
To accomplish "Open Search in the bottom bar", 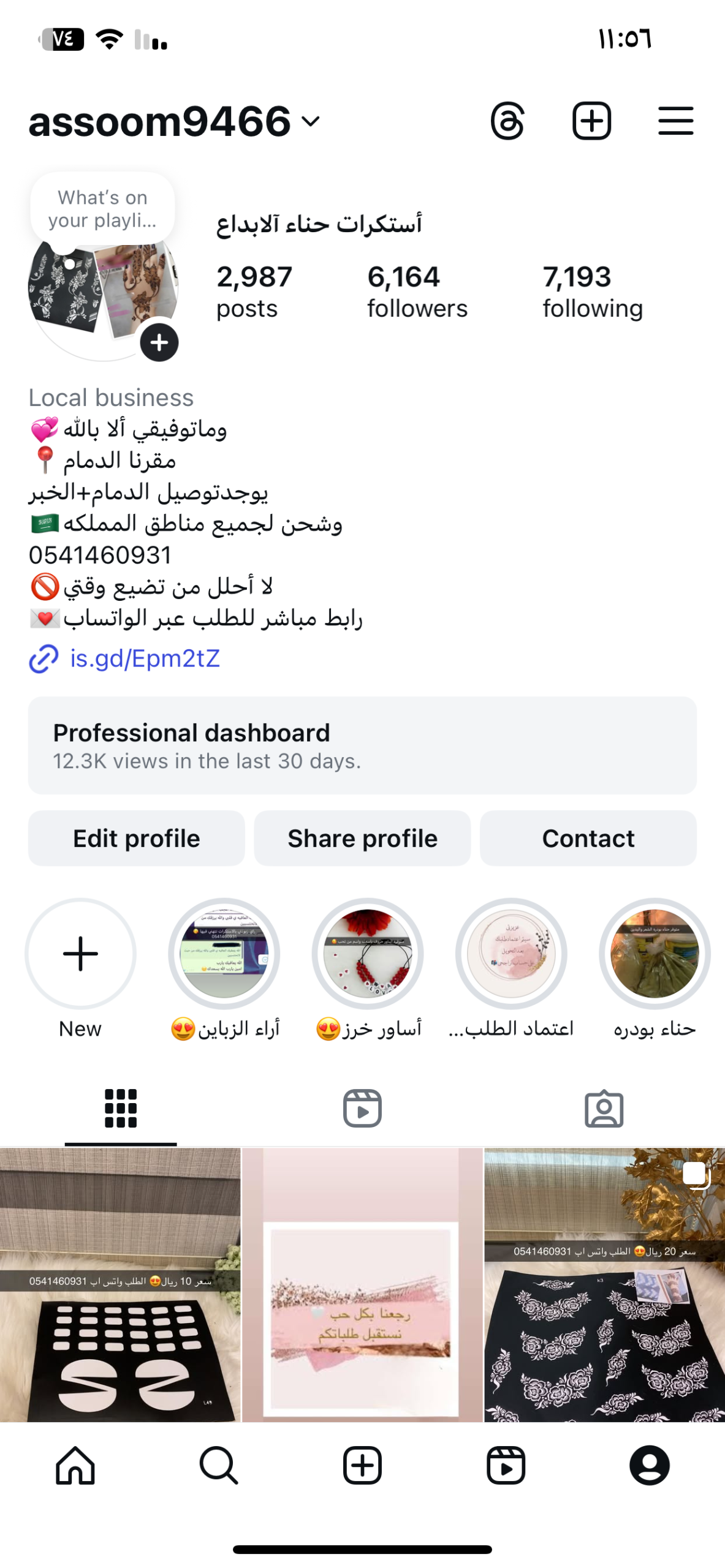I will point(219,1465).
